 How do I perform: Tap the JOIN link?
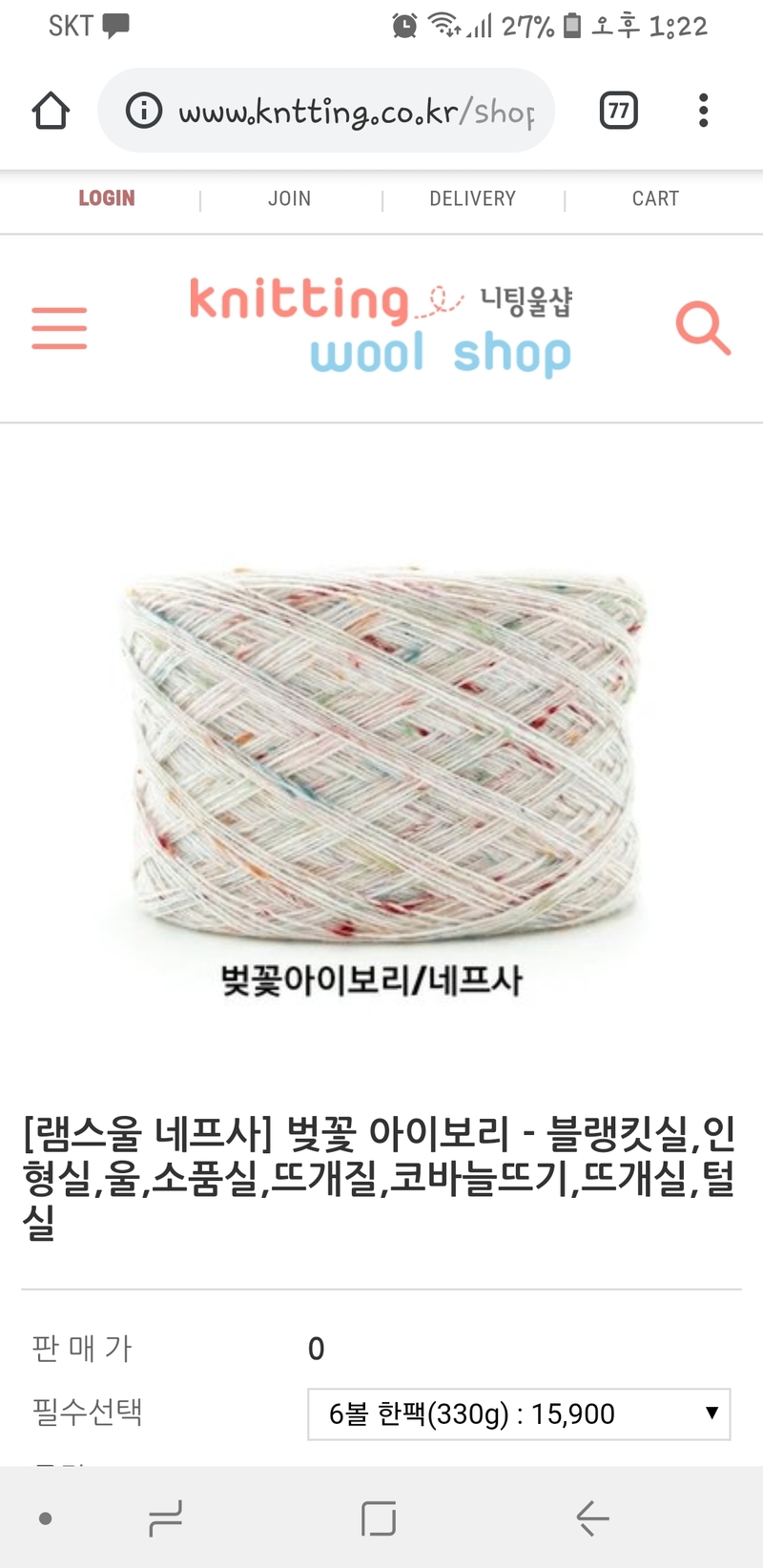(289, 198)
